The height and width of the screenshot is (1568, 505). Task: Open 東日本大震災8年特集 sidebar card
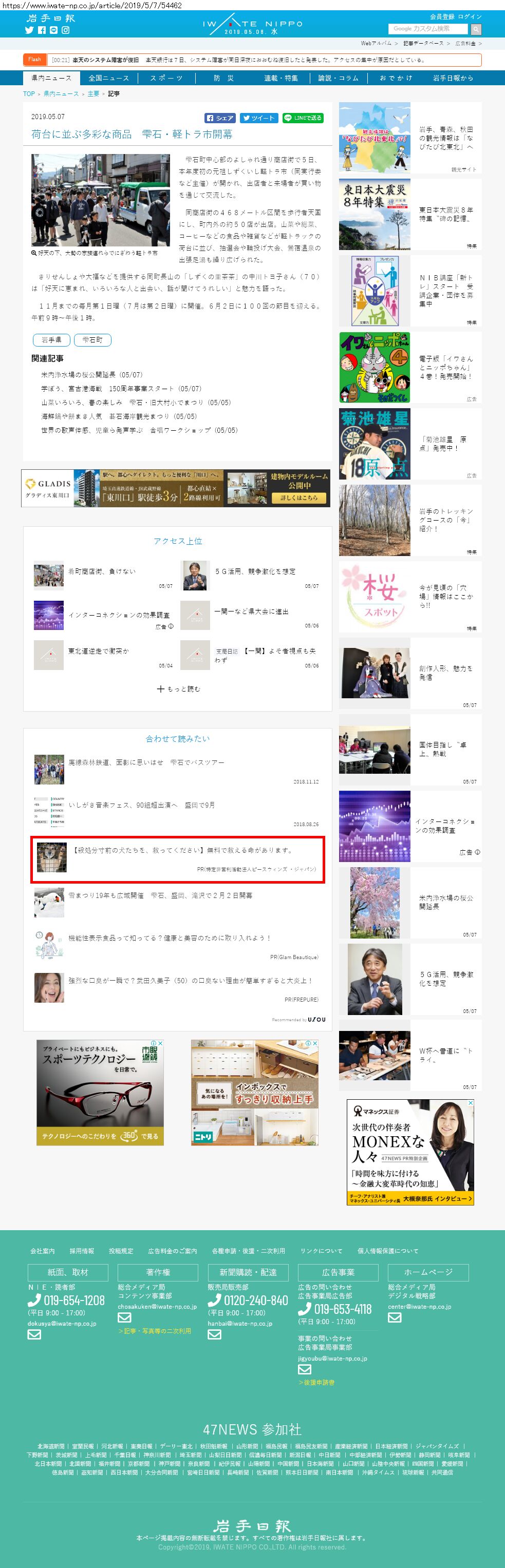click(410, 214)
